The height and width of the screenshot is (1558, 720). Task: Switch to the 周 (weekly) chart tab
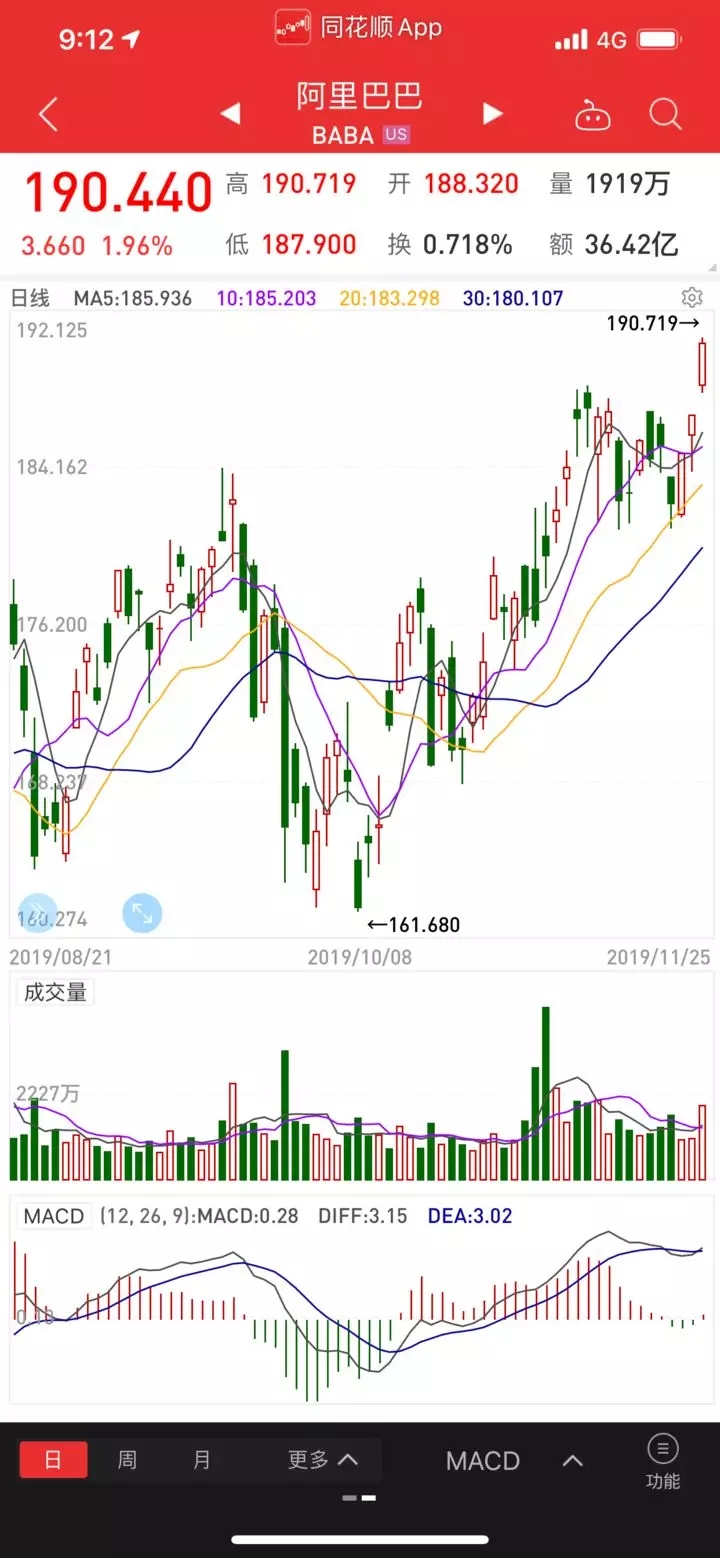(x=127, y=1460)
